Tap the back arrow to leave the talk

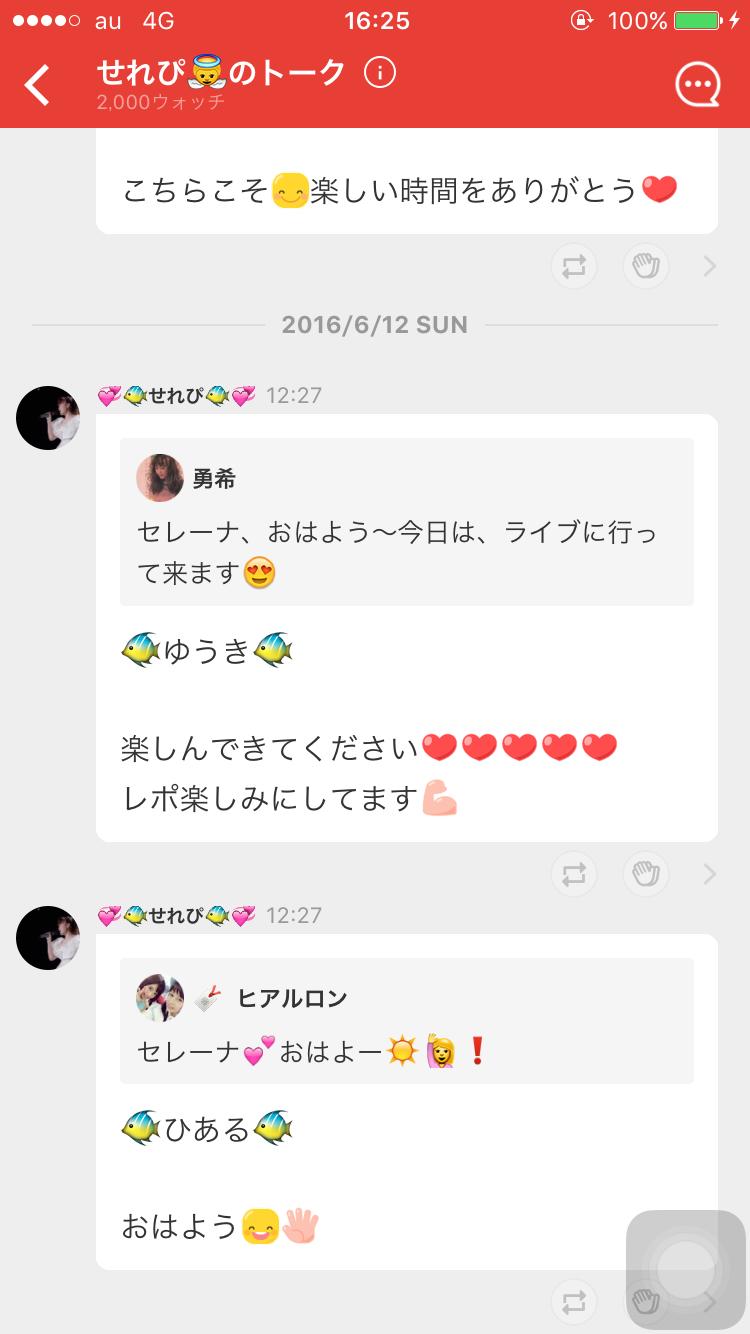point(37,83)
